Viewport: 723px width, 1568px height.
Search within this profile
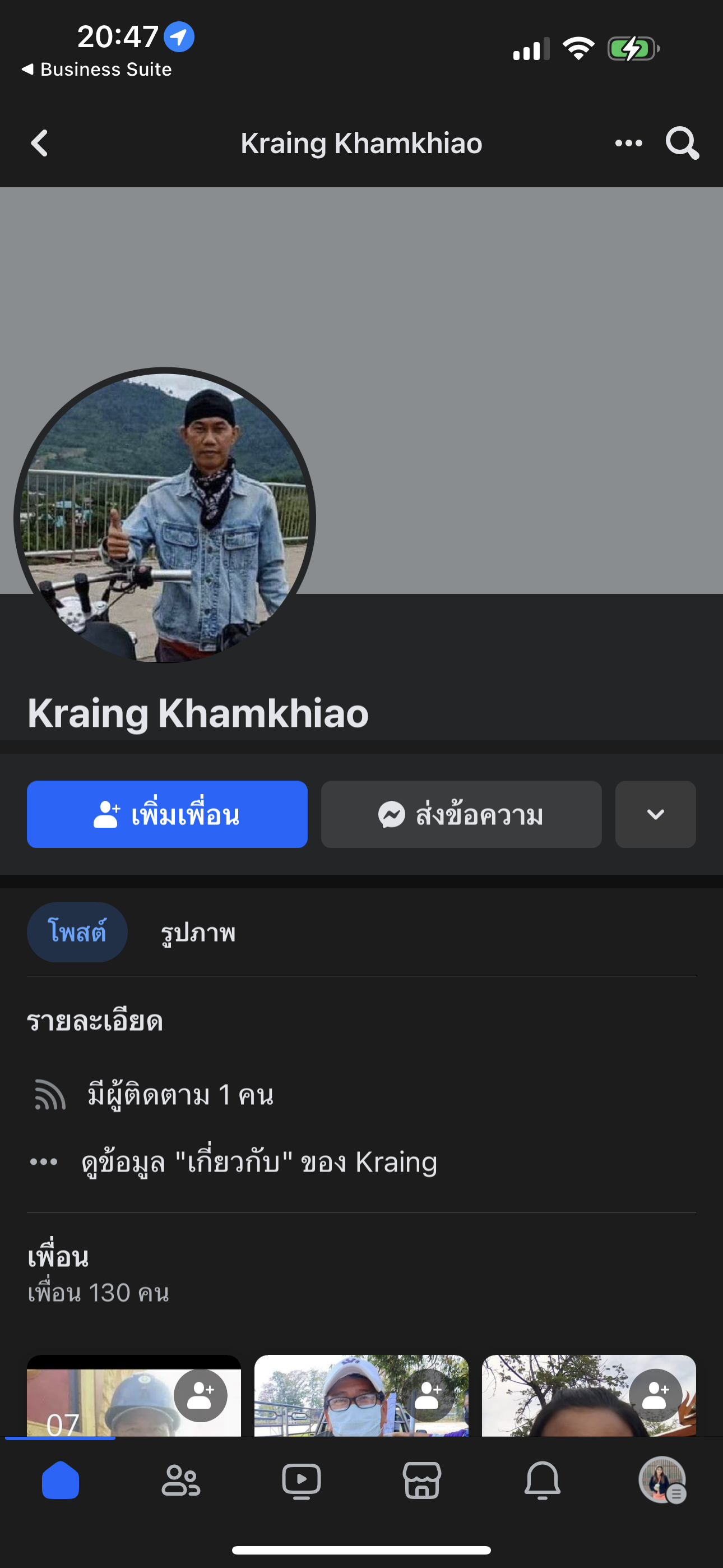682,144
